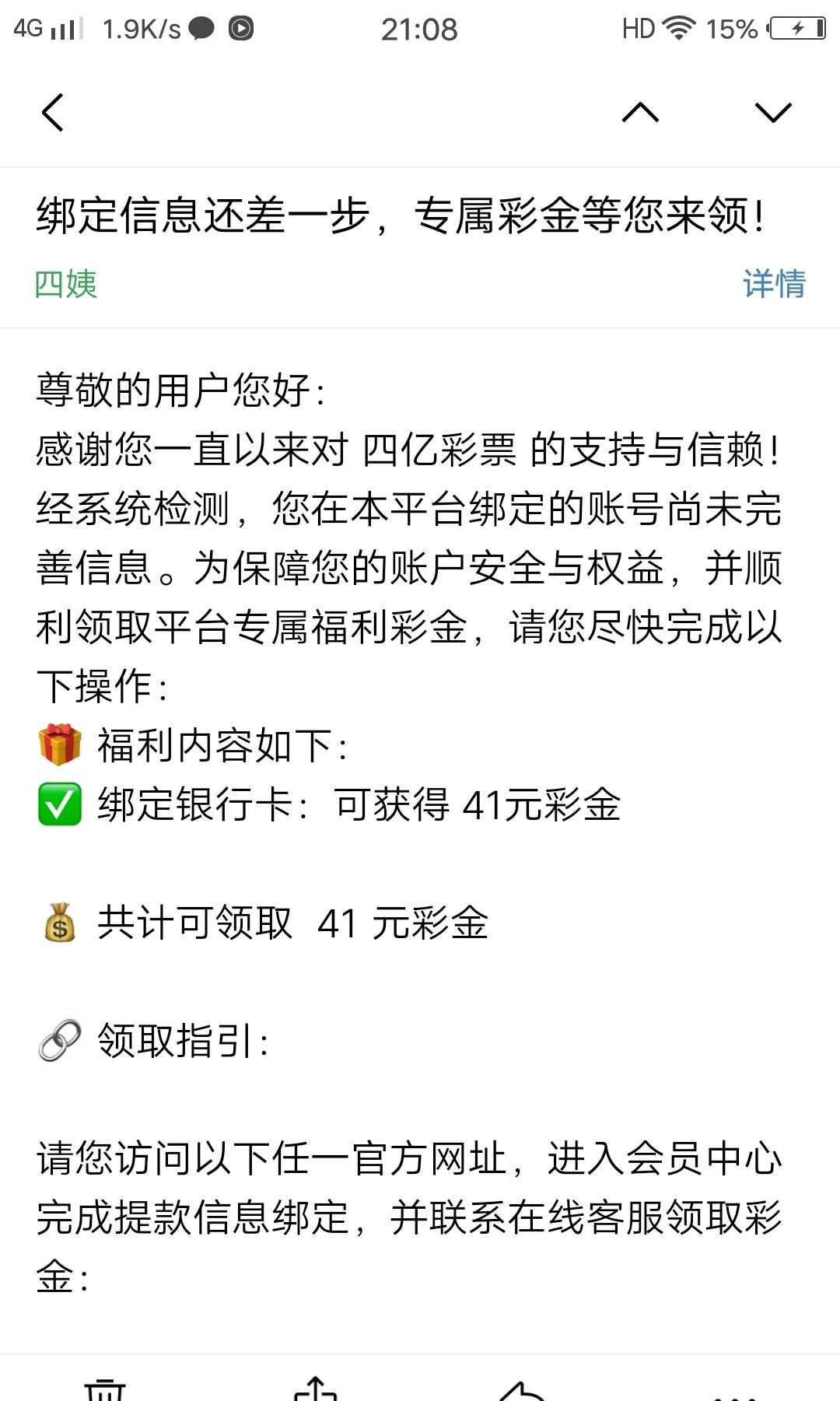Delete this email with the trash icon

(105, 1389)
